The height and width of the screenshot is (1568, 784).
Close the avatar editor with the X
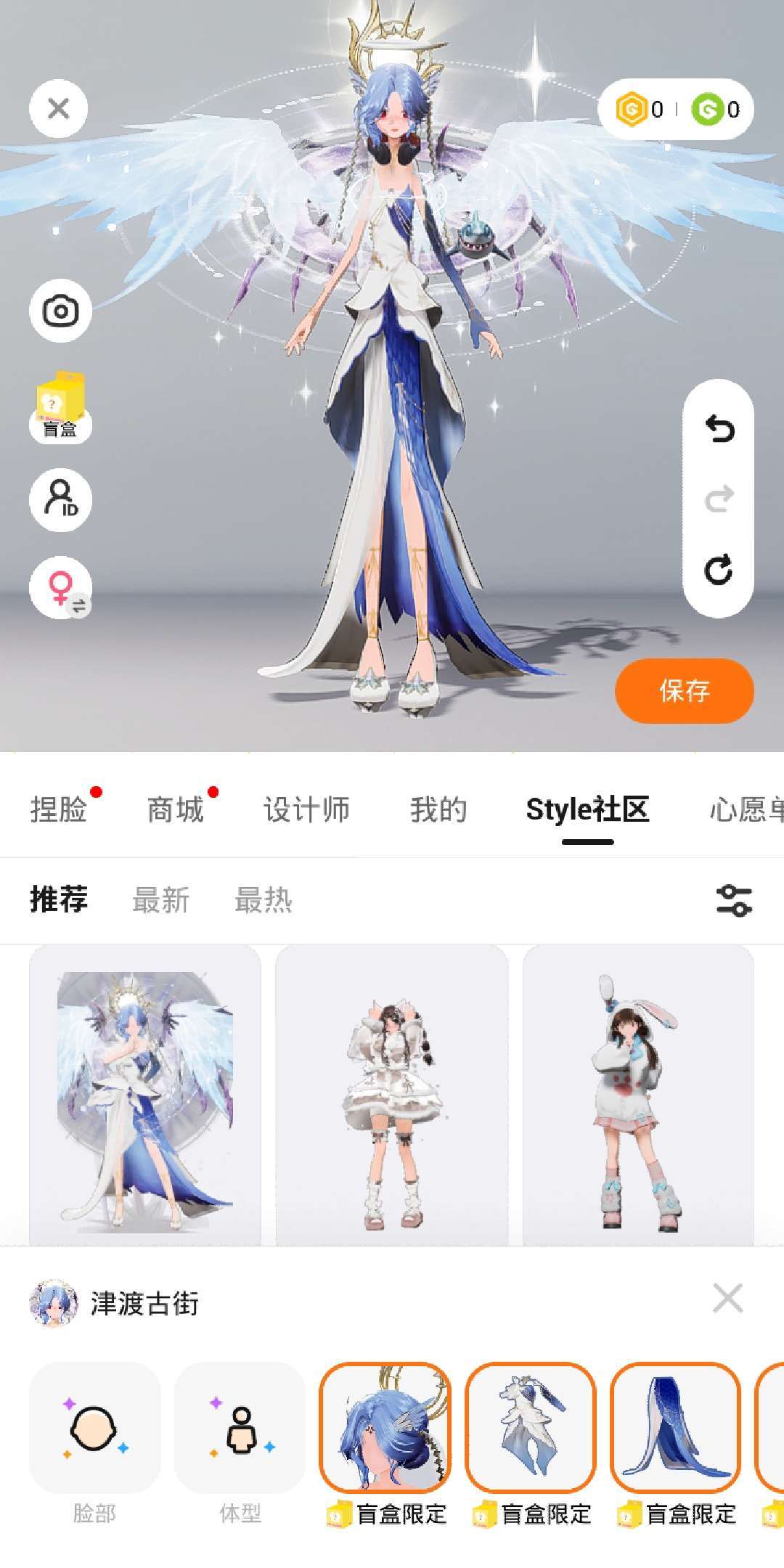[58, 109]
